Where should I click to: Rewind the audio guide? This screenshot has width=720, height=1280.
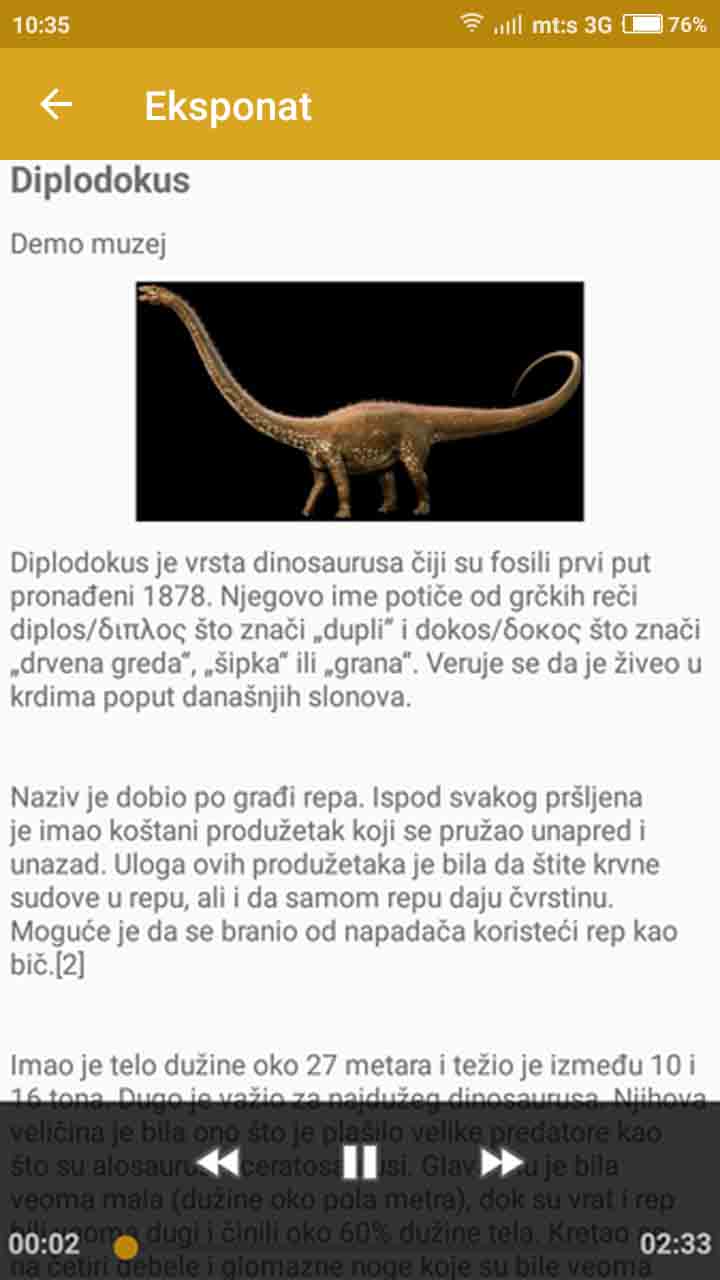217,1162
